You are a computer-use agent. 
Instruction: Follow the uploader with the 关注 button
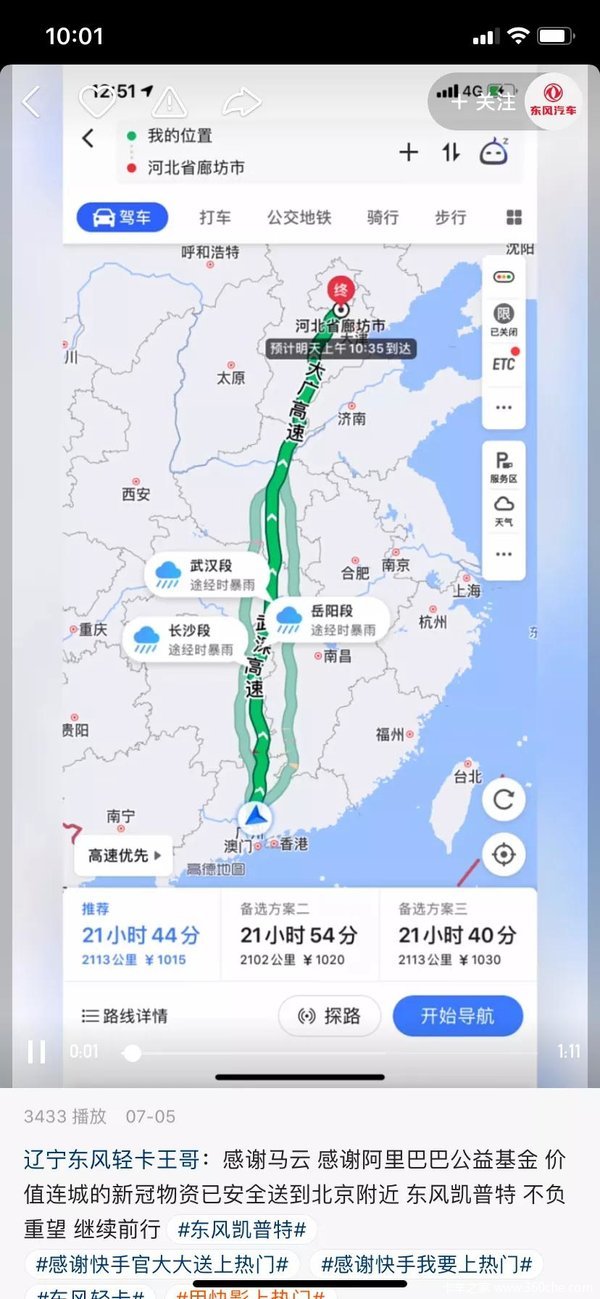484,101
